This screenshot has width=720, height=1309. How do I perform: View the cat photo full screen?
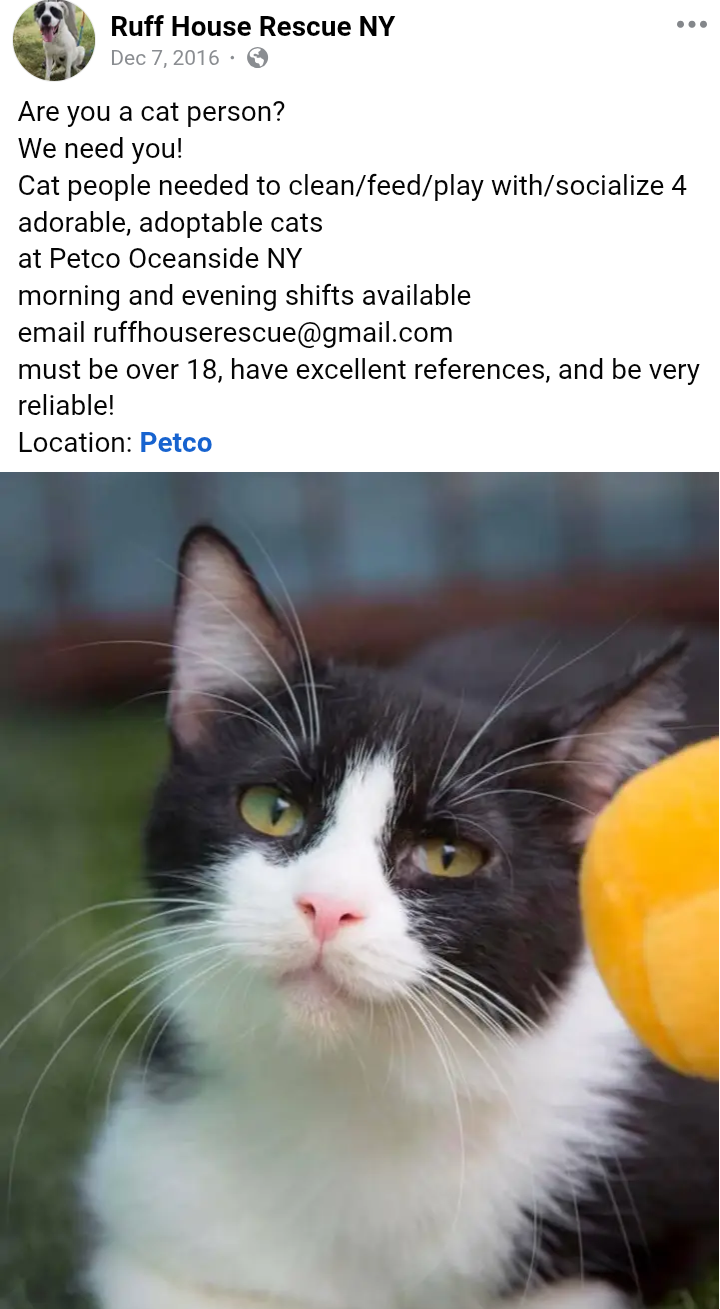tap(360, 890)
